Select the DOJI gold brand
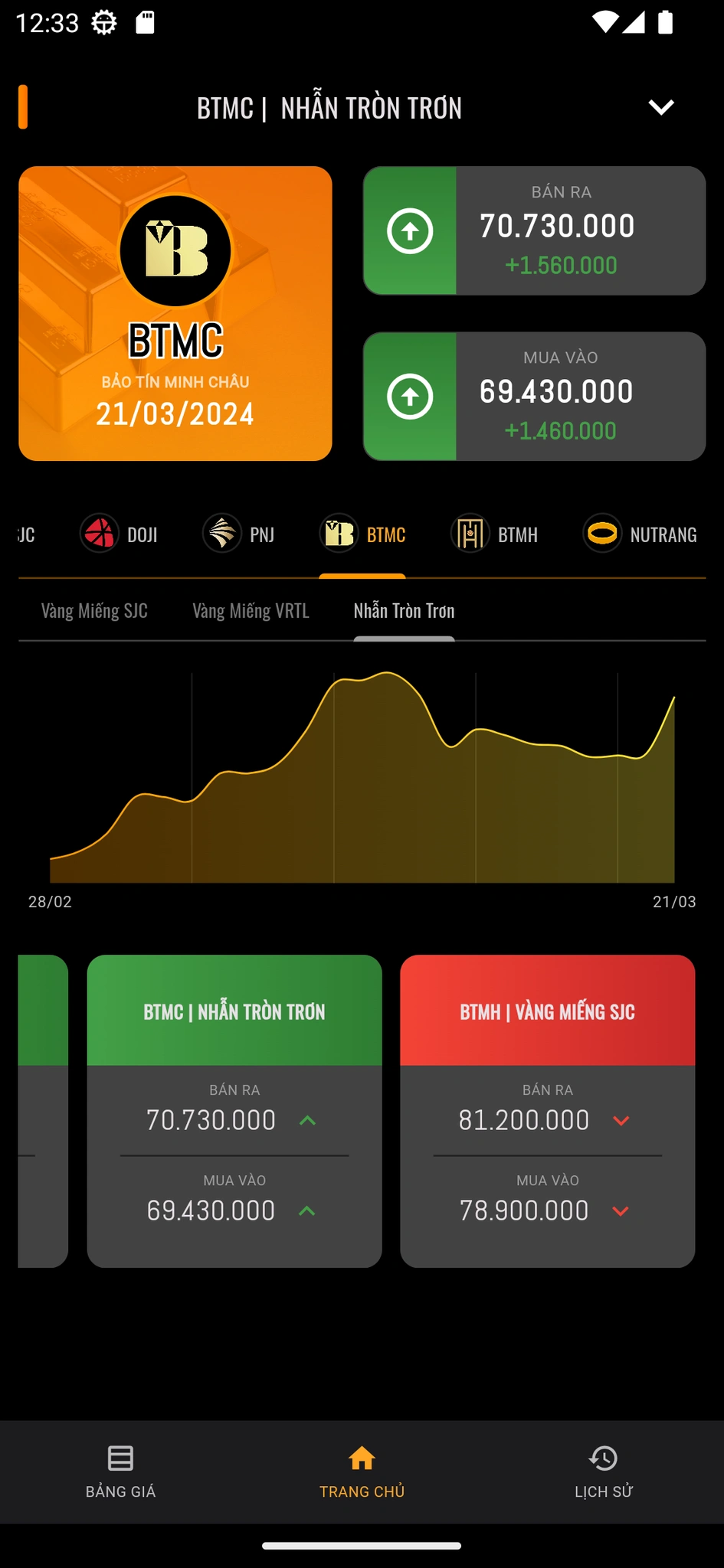Screen dimensions: 724x1568 [x=120, y=534]
